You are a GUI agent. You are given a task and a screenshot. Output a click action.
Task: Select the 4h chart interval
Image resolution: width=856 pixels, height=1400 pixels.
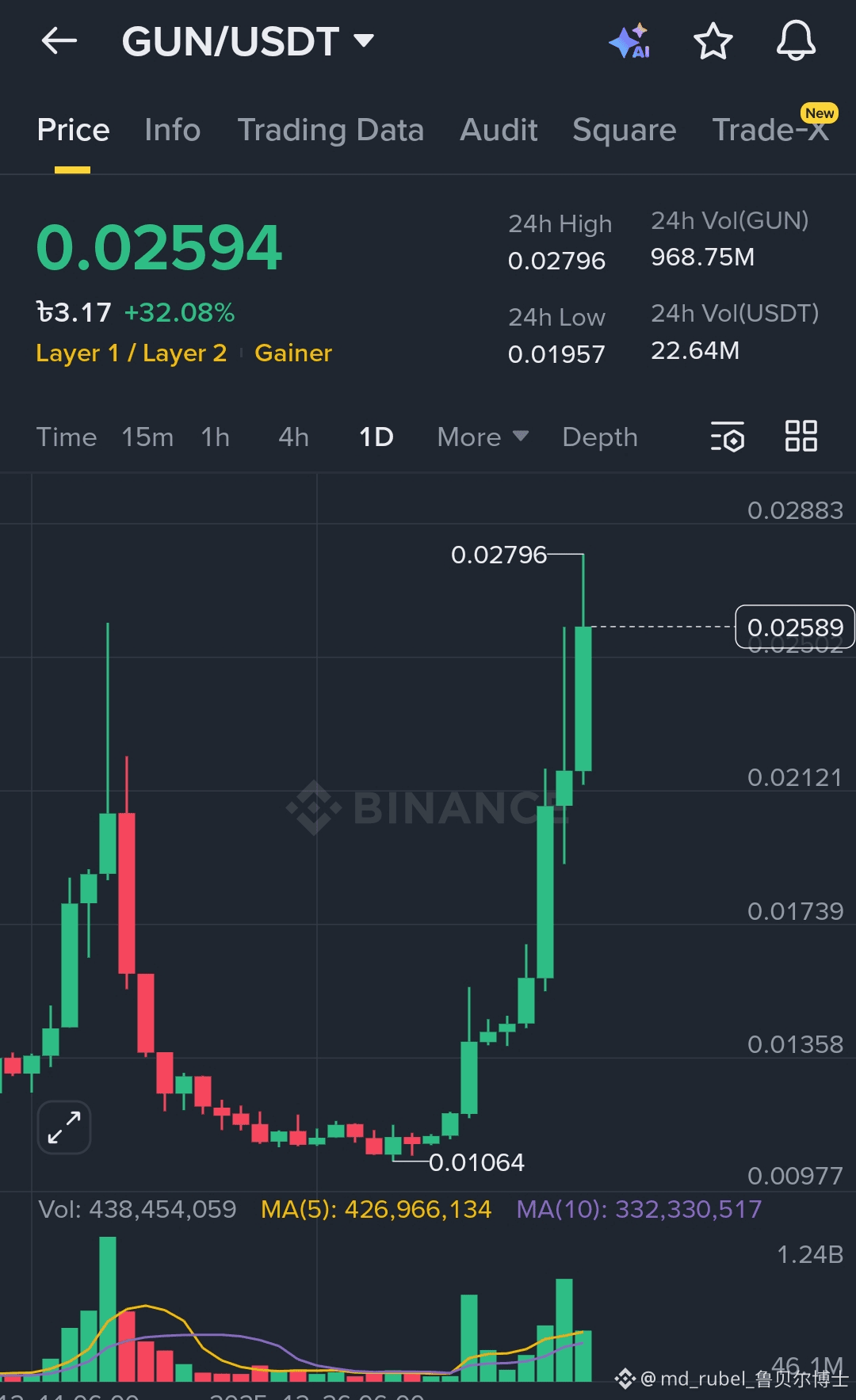tap(293, 437)
